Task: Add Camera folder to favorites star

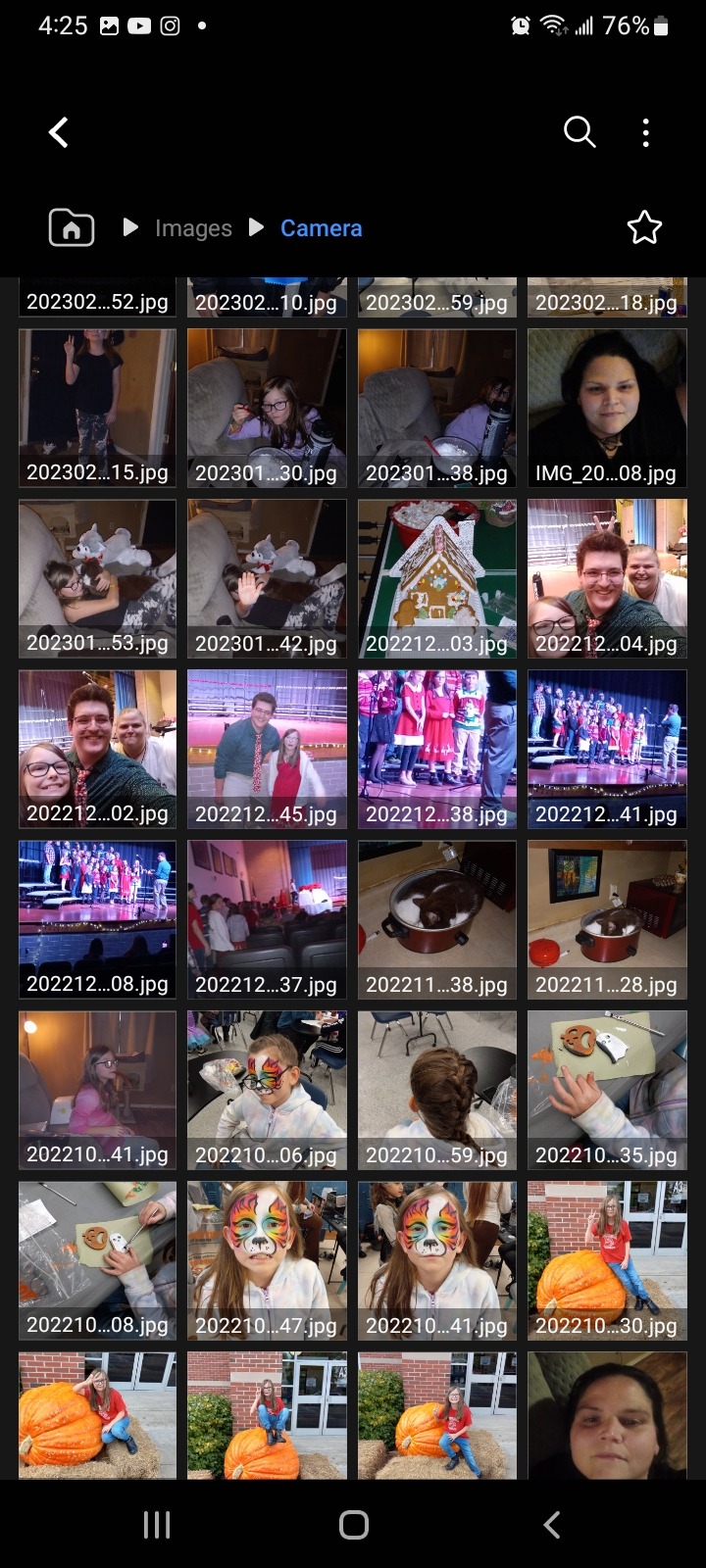Action: pyautogui.click(x=644, y=227)
